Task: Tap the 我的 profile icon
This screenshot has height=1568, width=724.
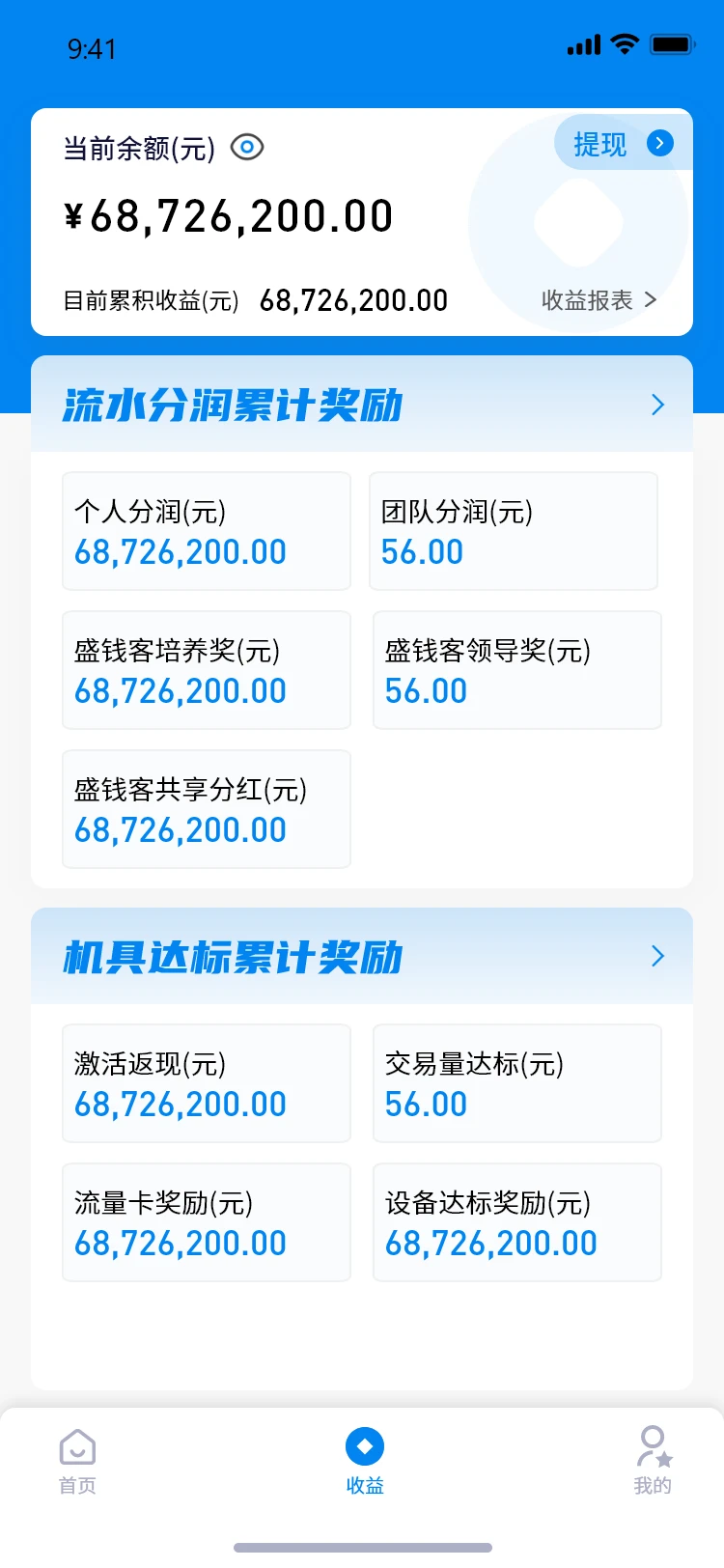Action: [653, 1447]
